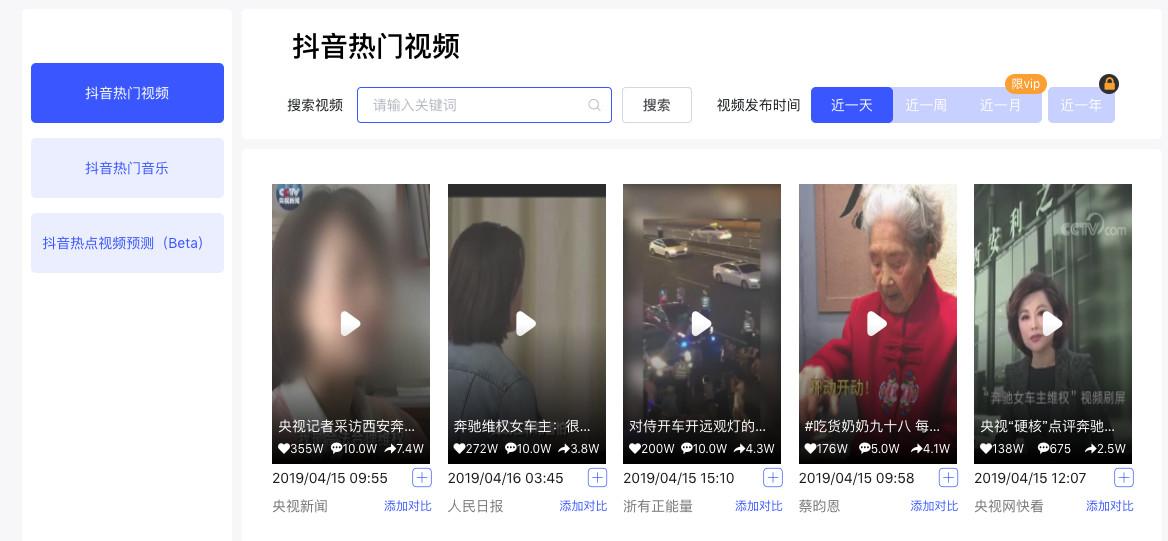Play the 奔驰维权女车主 video
1168x541 pixels.
(526, 323)
